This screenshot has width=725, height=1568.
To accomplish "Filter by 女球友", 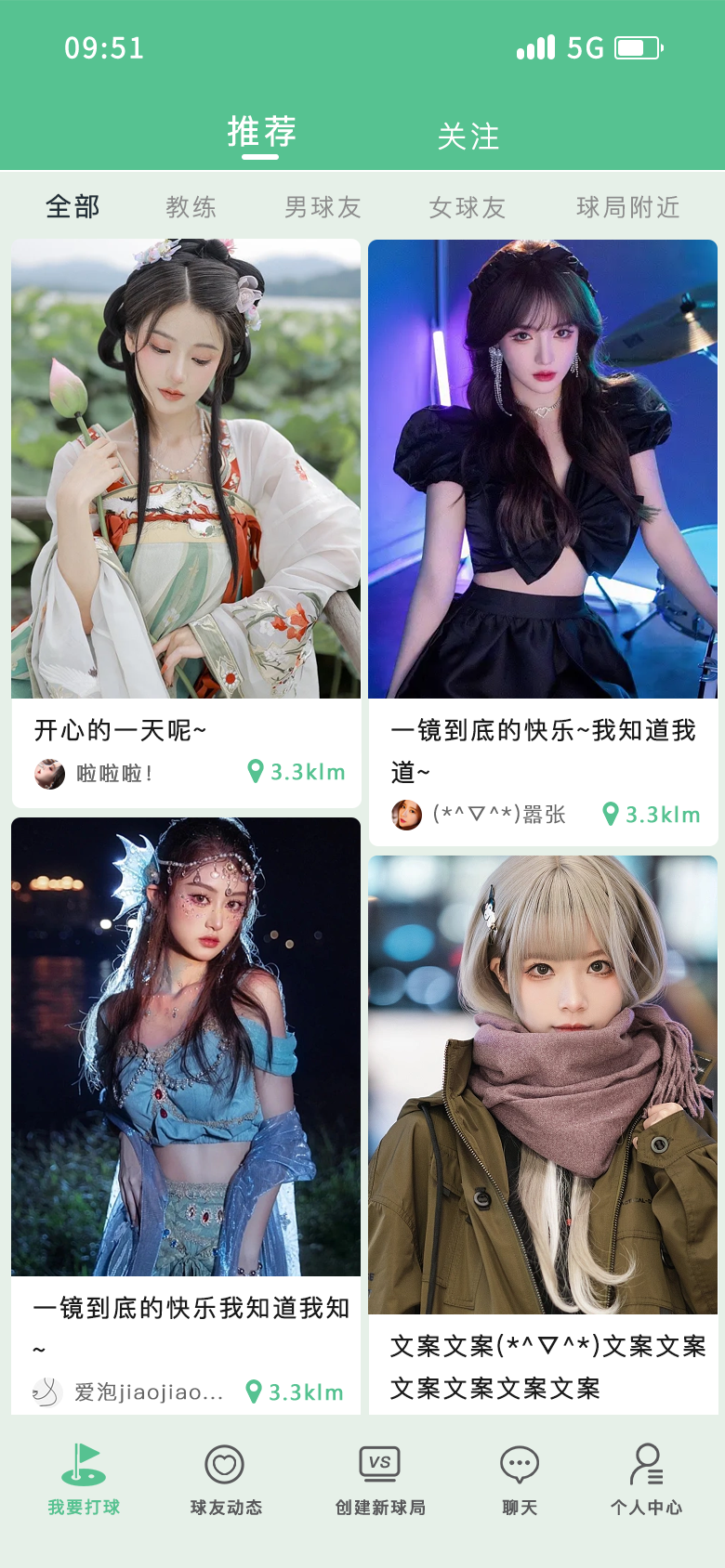I will (467, 206).
